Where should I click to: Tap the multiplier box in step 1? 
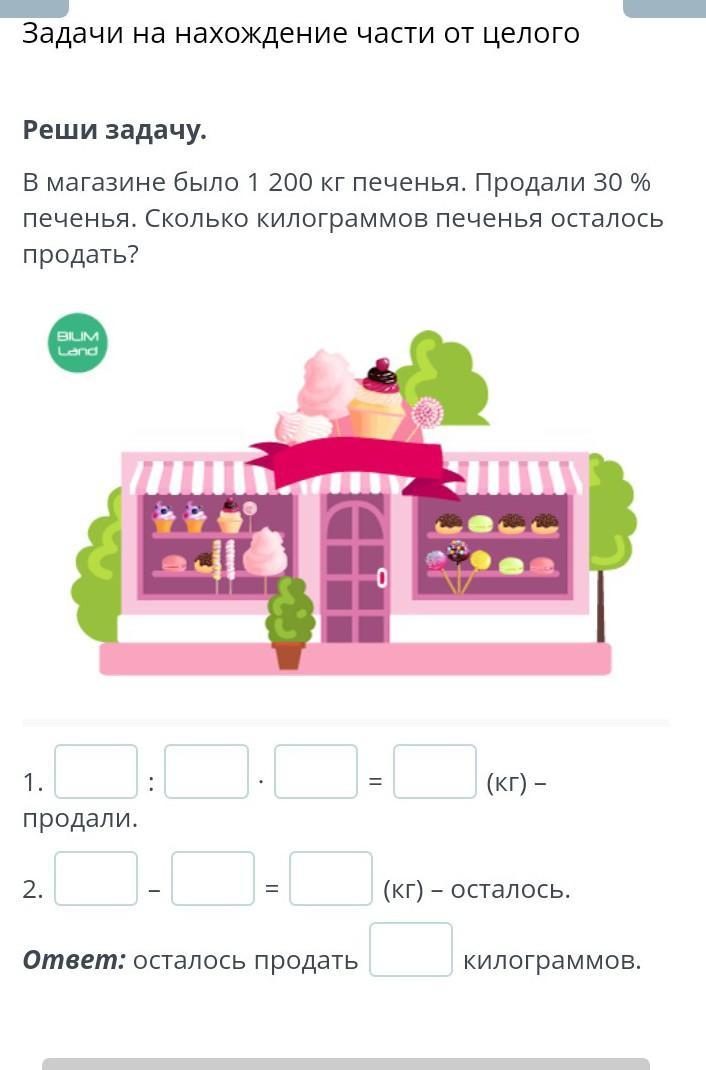[316, 772]
